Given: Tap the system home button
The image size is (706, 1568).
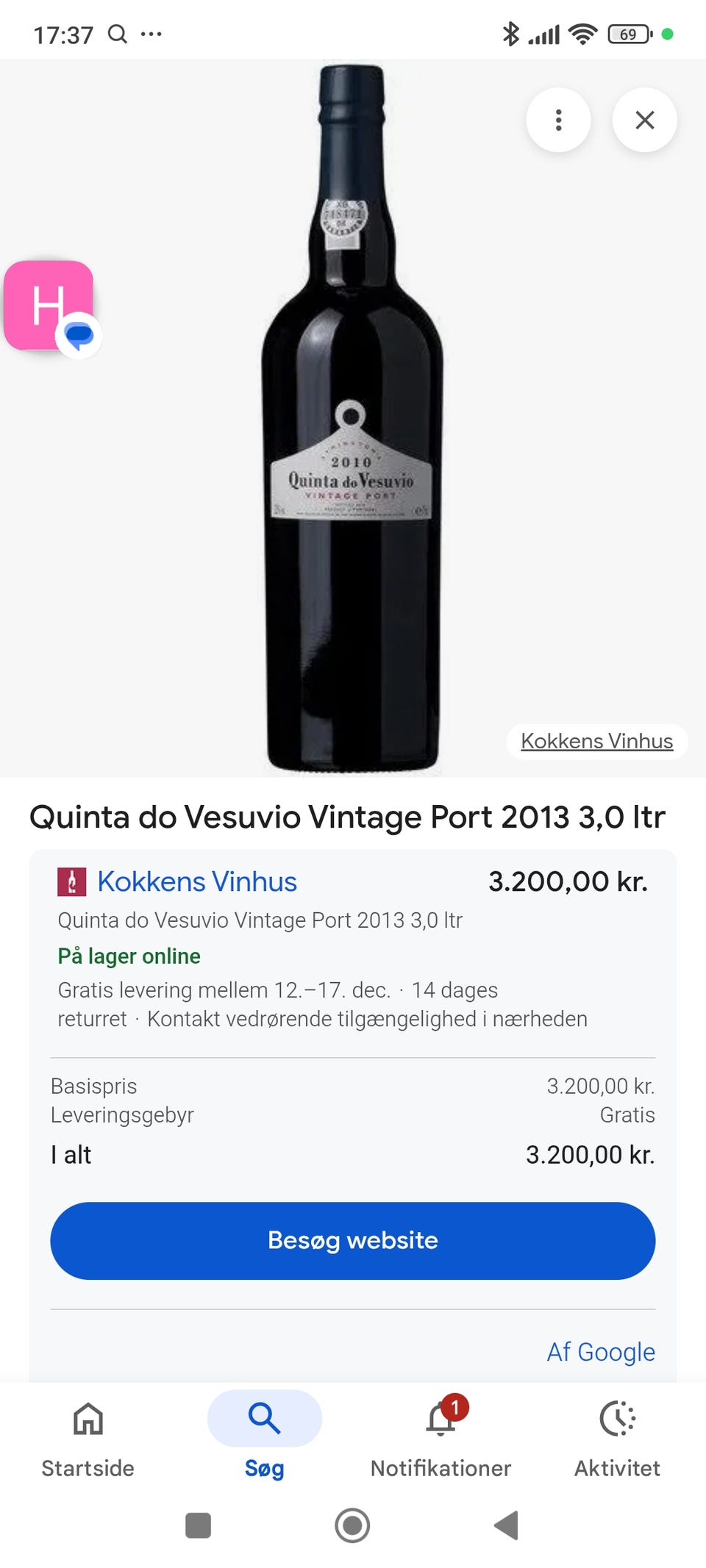Looking at the screenshot, I should pos(352,1525).
